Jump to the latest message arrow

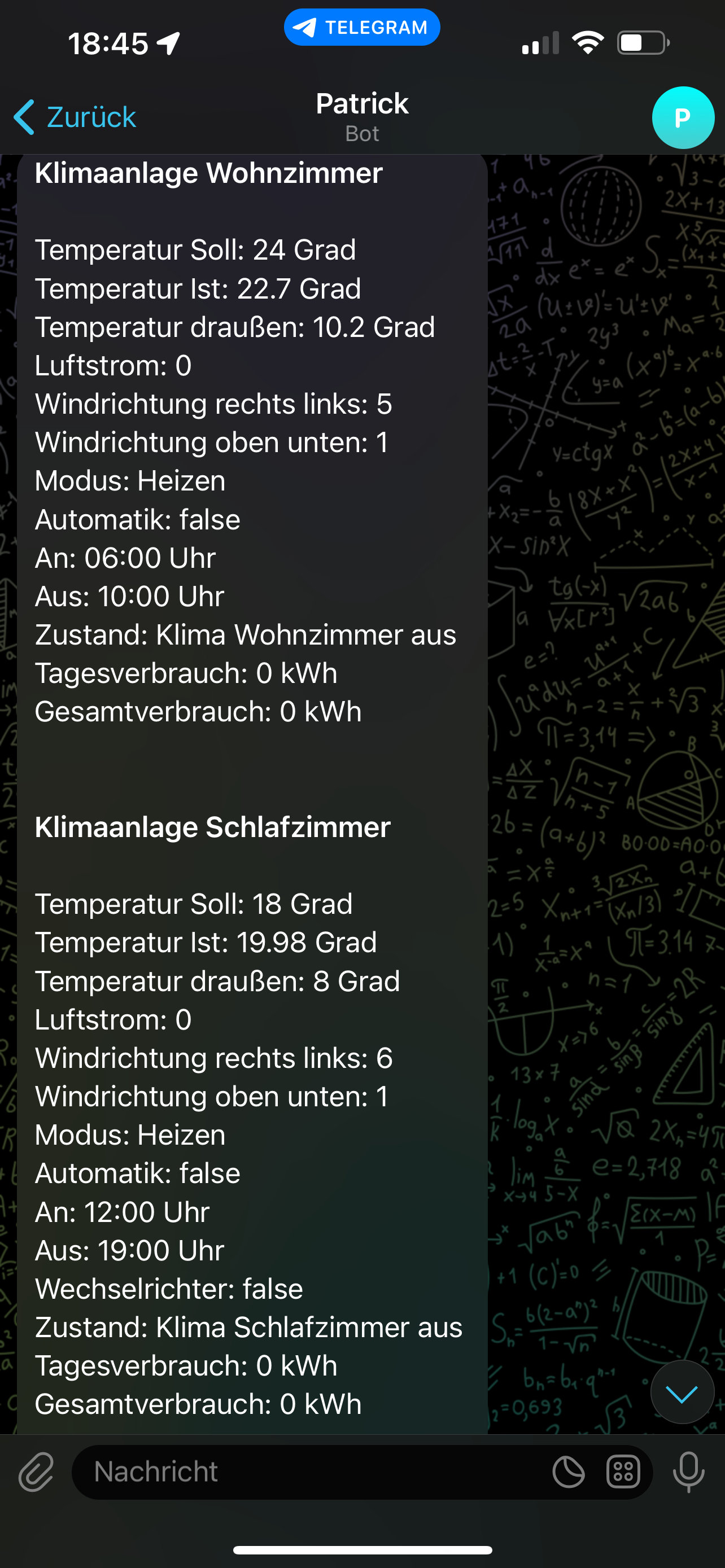682,1393
